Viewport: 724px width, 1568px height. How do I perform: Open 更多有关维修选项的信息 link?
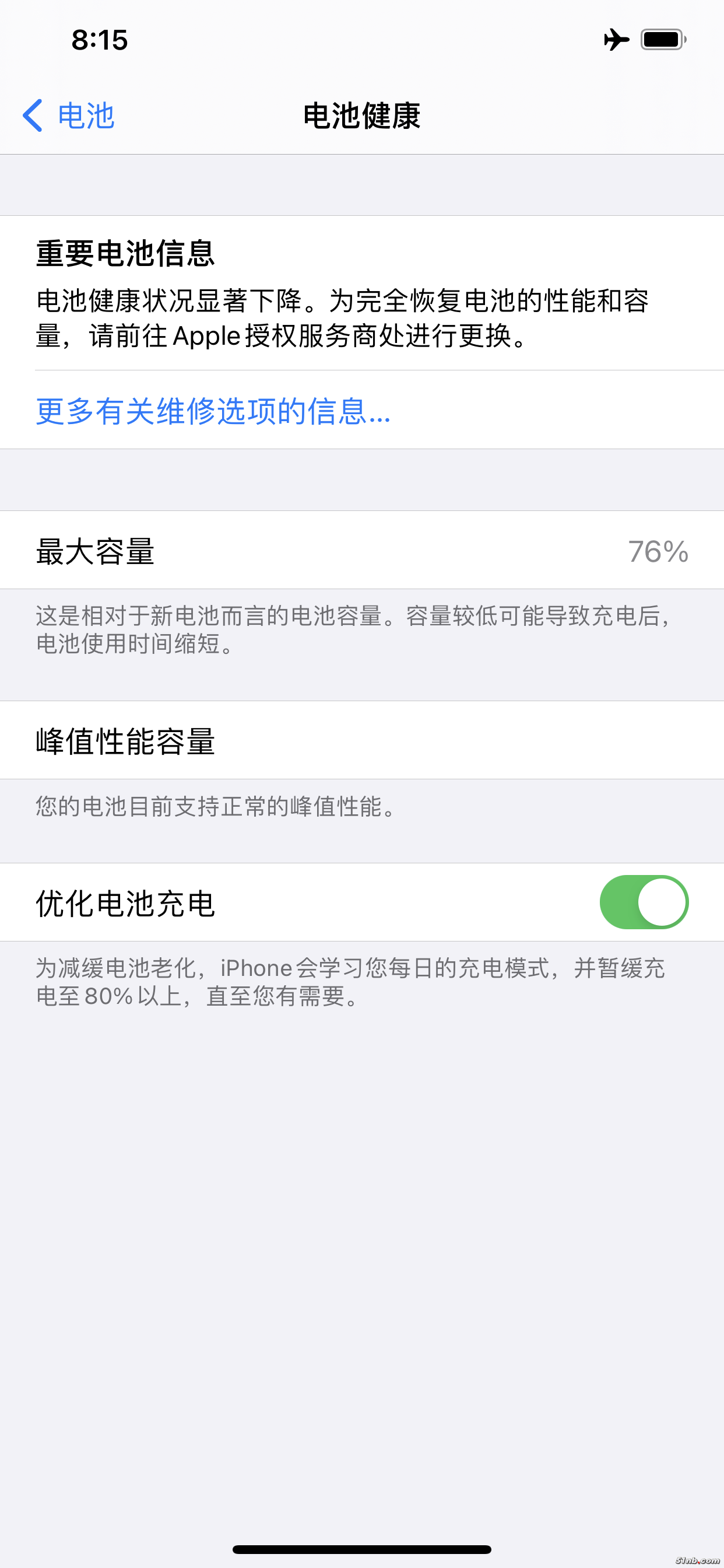(213, 411)
